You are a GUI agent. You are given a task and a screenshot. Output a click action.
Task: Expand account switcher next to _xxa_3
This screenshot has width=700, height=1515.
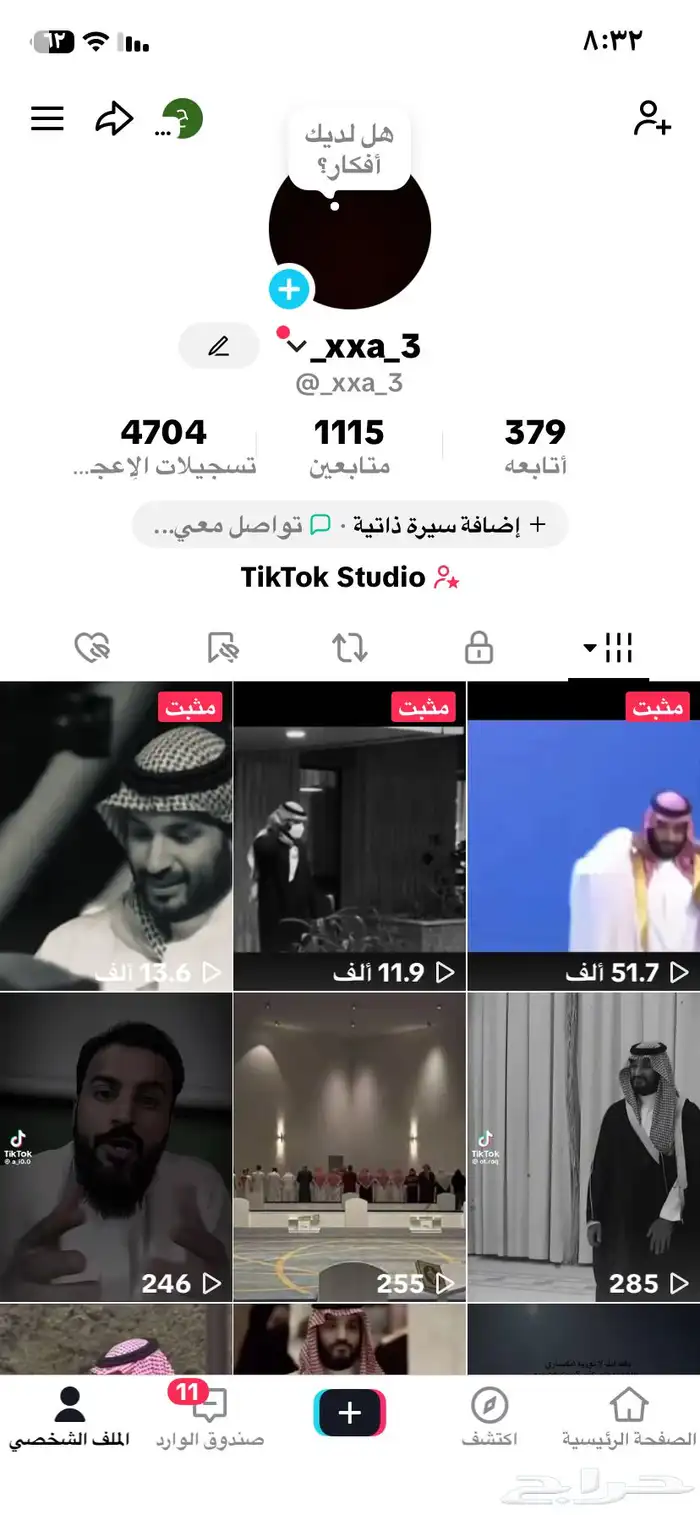click(296, 346)
